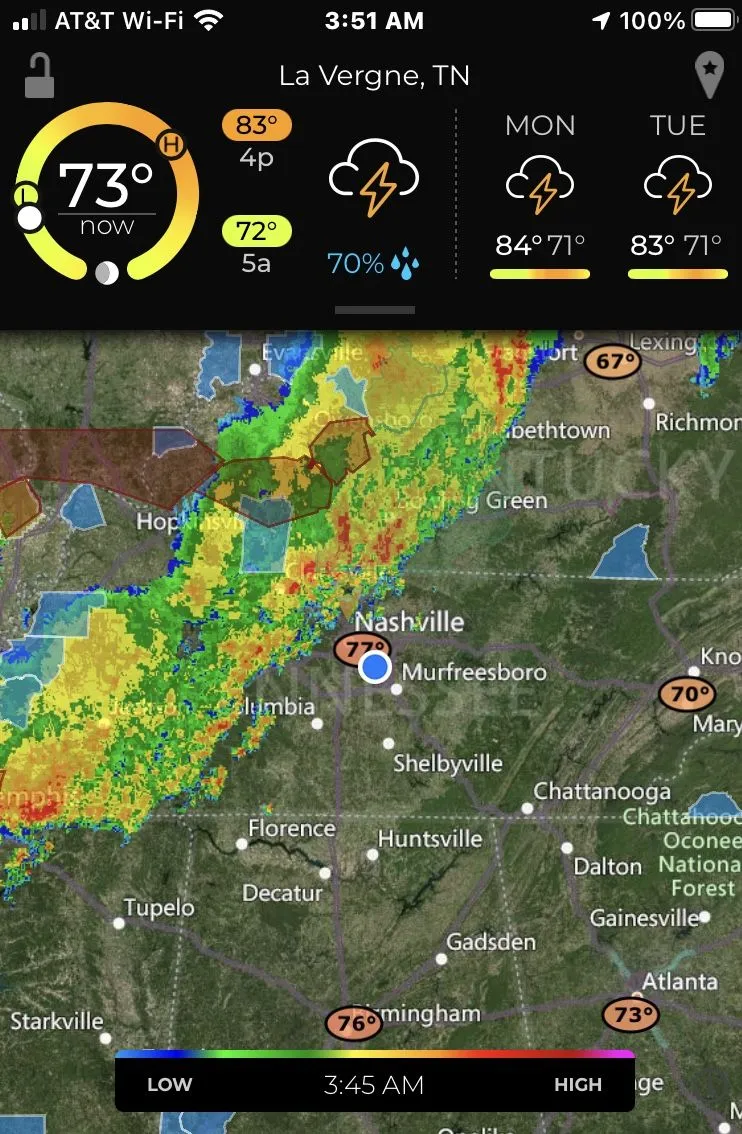Tap the drag handle under the forecast panel
This screenshot has width=742, height=1134.
(374, 310)
